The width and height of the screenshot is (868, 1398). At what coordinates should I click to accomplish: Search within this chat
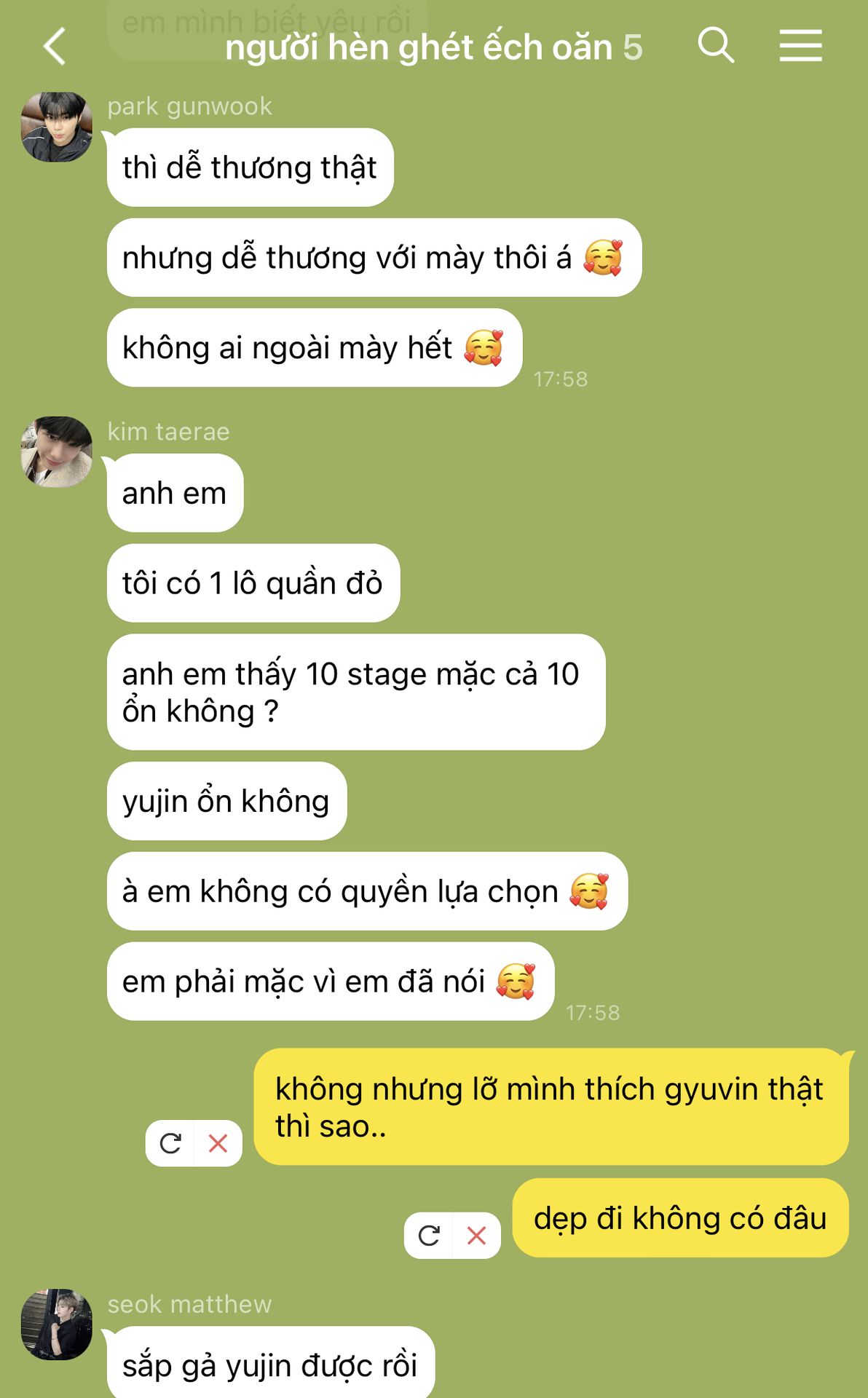coord(715,46)
